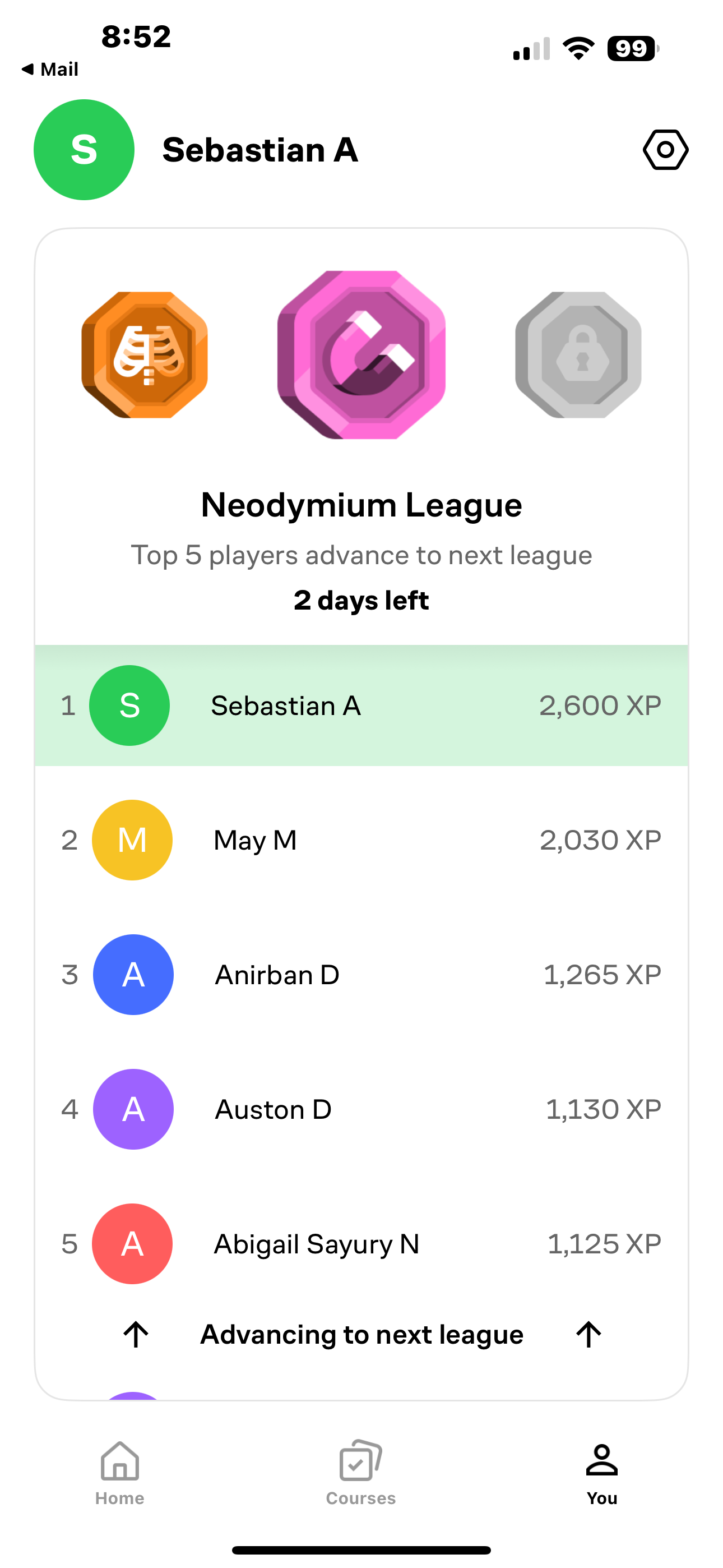The width and height of the screenshot is (723, 1568).
Task: Open the settings gear icon
Action: tap(665, 150)
